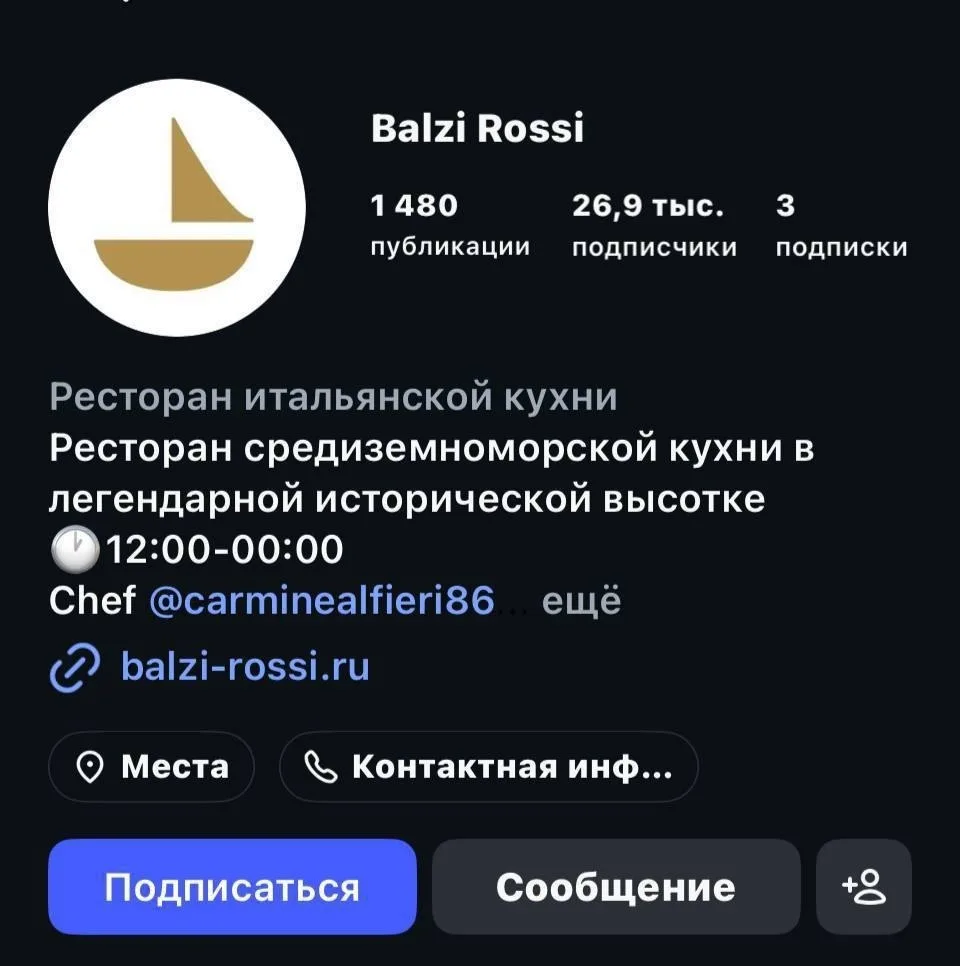
Task: Expand the bio with ещё
Action: tap(581, 601)
